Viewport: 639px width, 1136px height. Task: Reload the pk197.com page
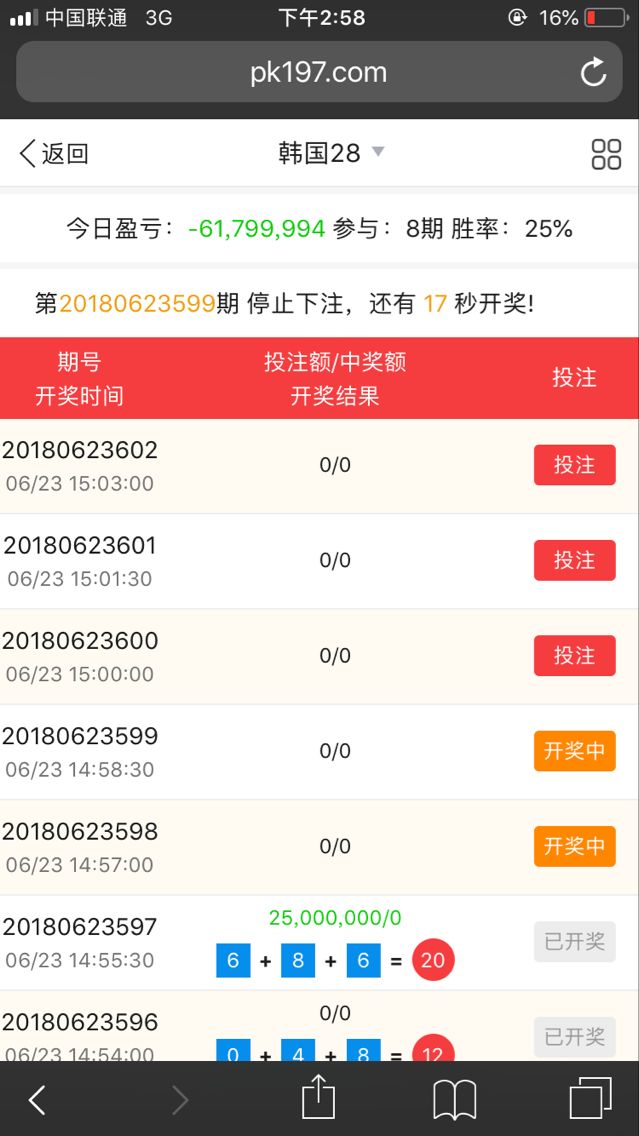593,72
